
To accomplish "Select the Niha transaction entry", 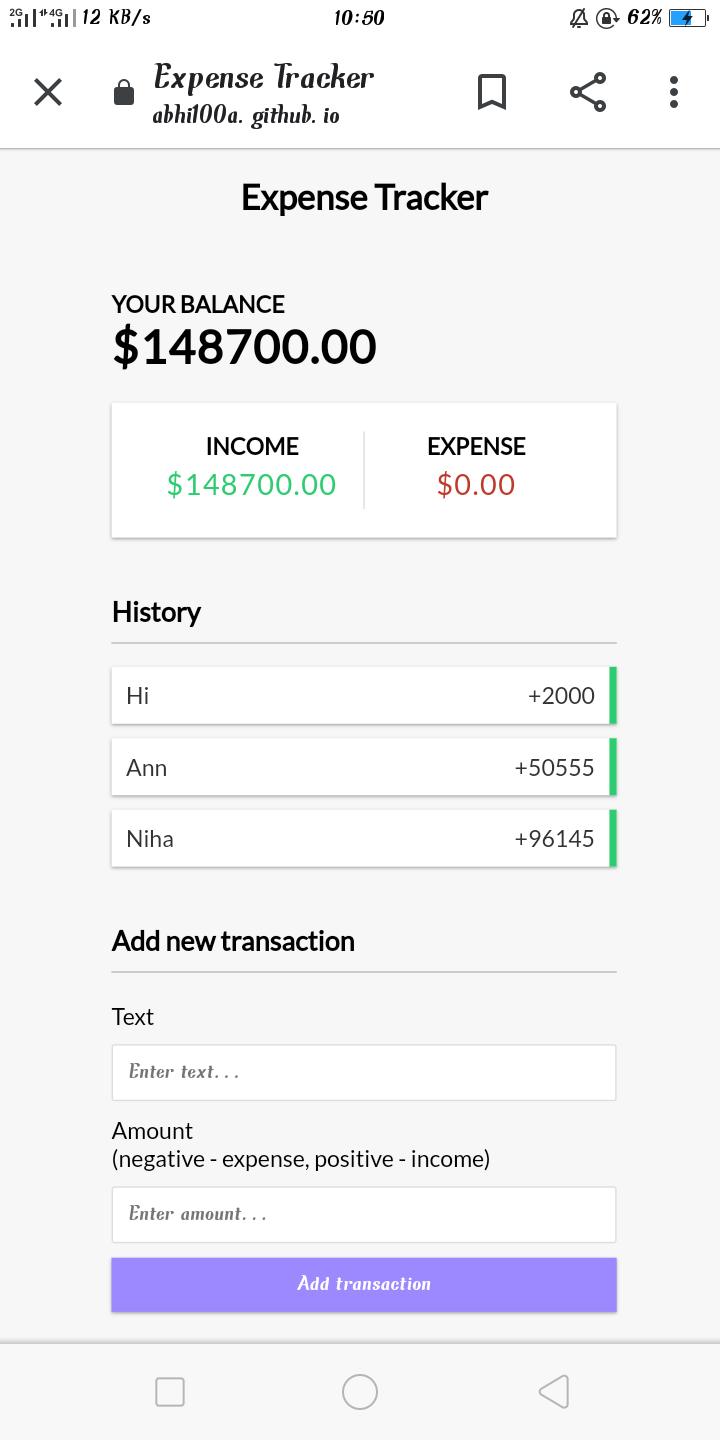I will [x=363, y=838].
